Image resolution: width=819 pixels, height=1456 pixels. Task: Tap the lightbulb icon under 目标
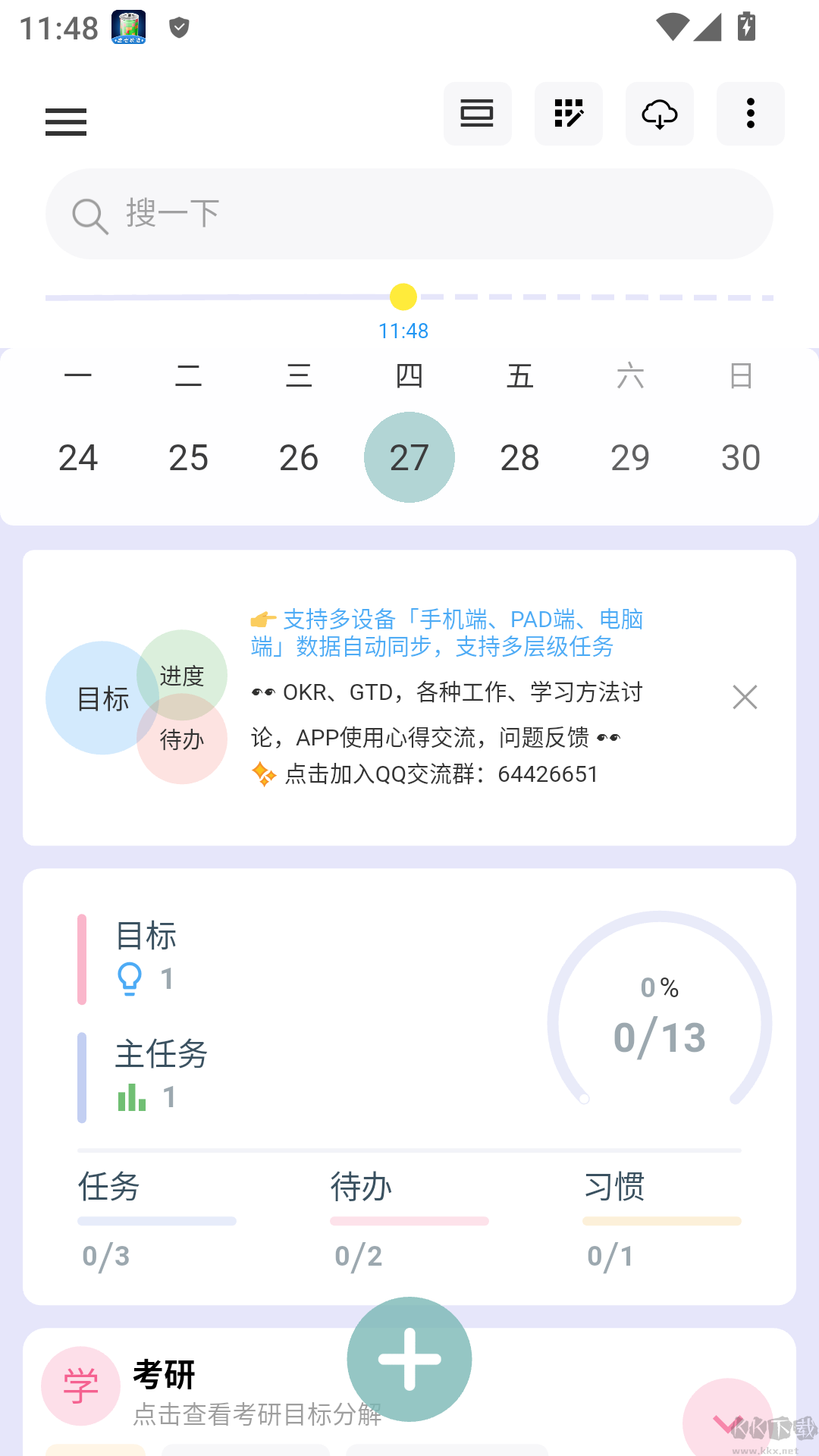click(x=130, y=977)
